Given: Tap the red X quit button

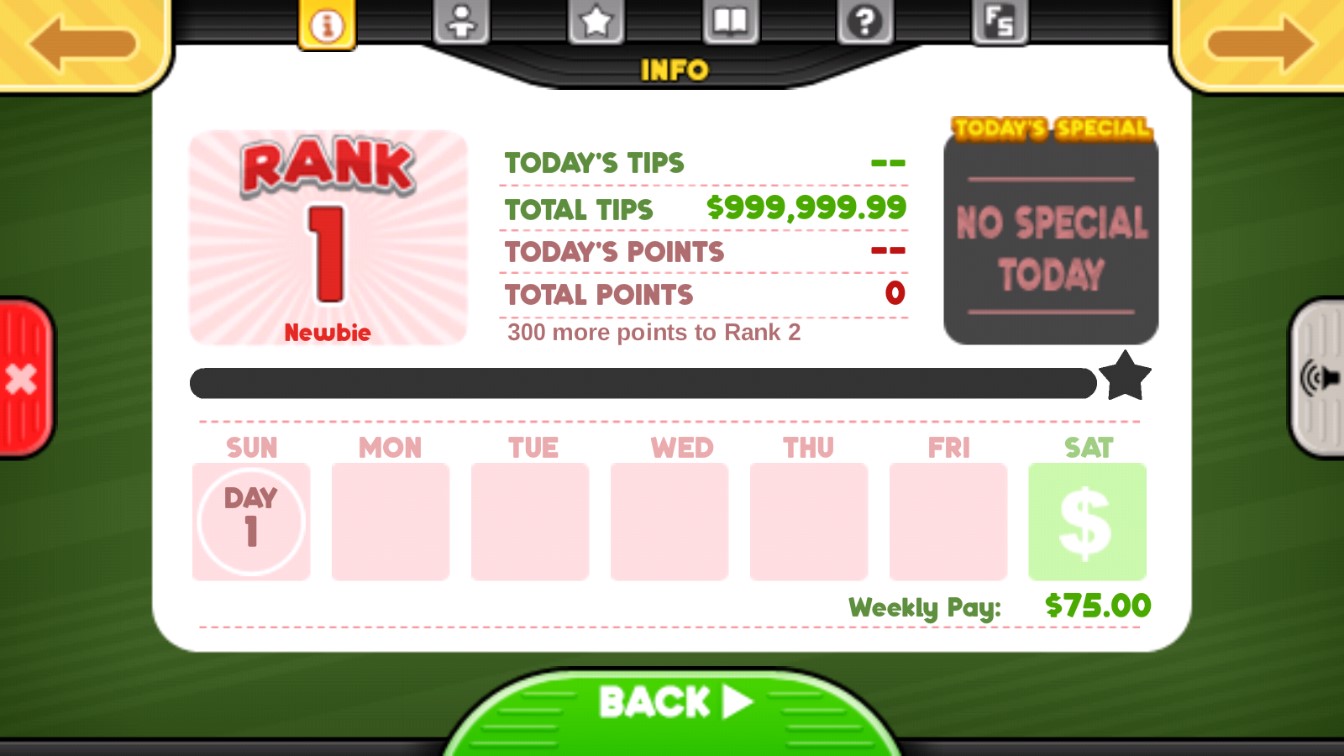Looking at the screenshot, I should click(x=22, y=379).
